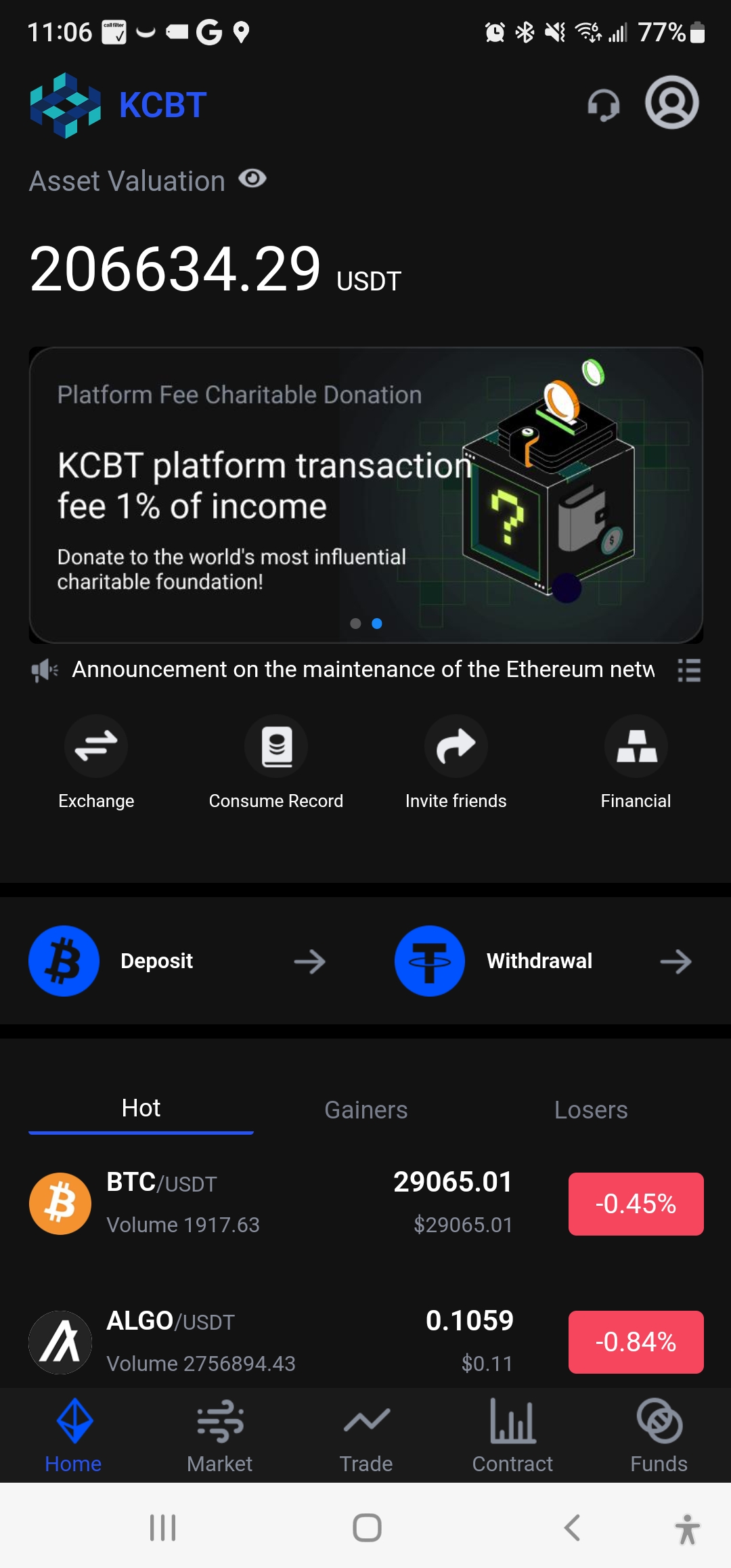This screenshot has width=731, height=1568.
Task: Open the ALGO/USDT pair
Action: (271, 1342)
